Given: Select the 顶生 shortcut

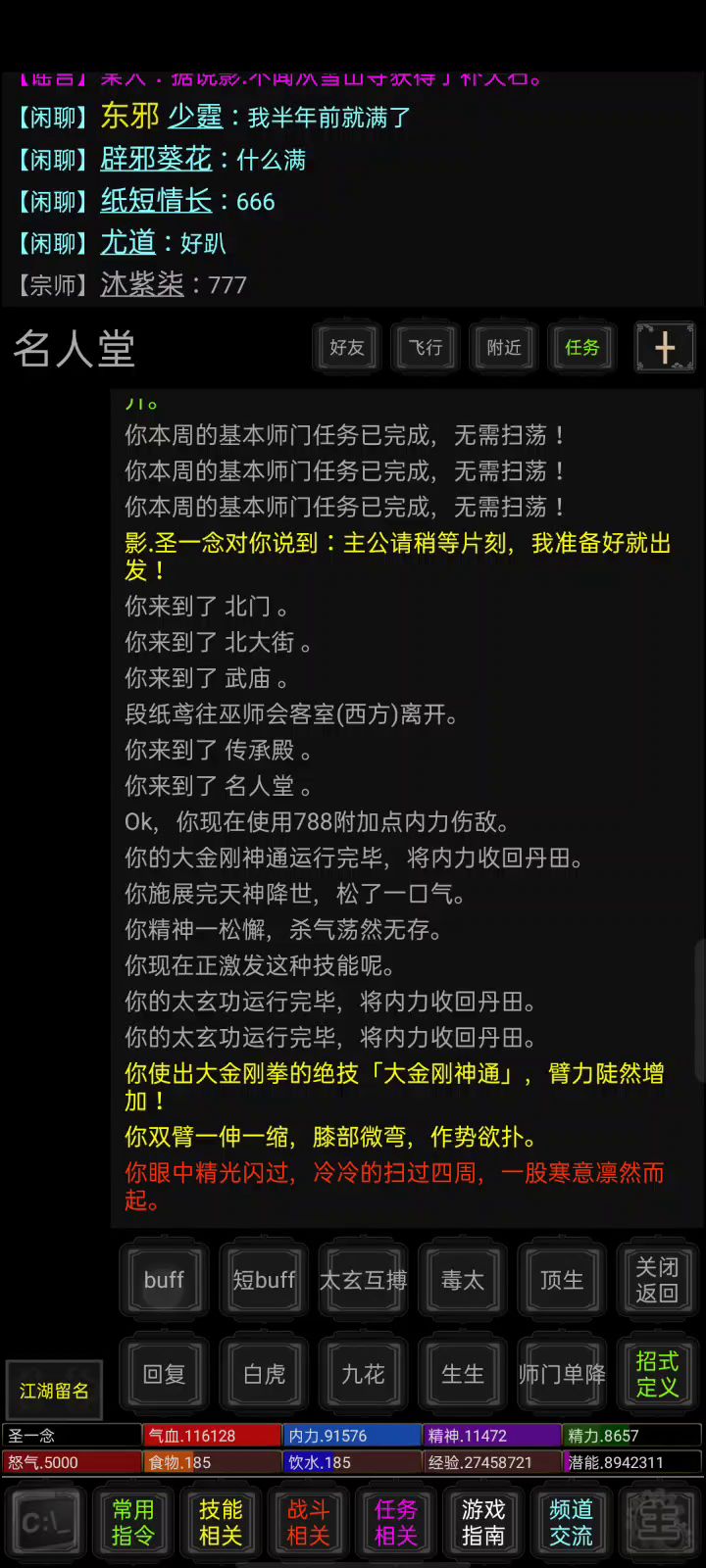Looking at the screenshot, I should 562,1280.
